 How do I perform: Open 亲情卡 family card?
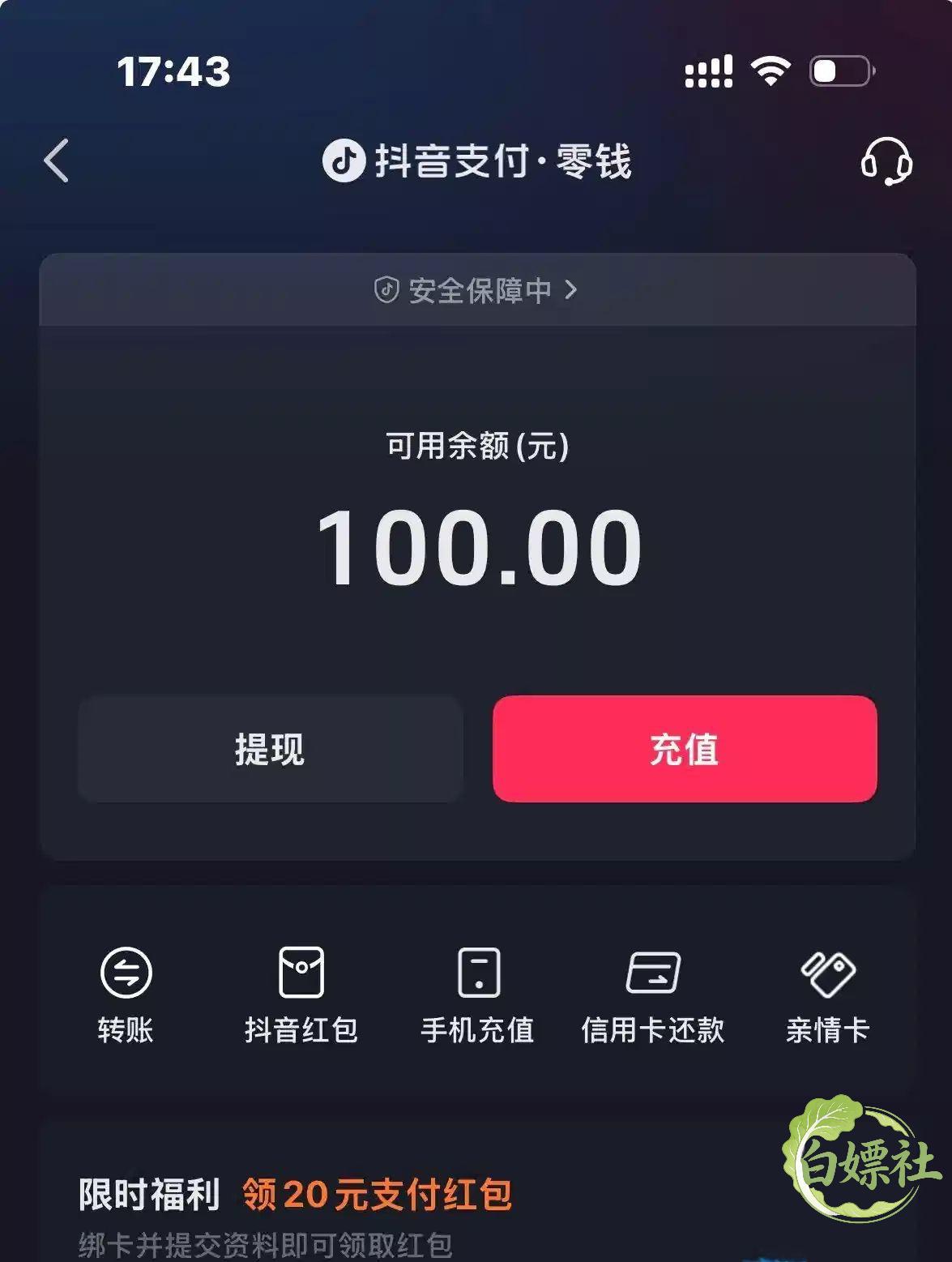(827, 995)
